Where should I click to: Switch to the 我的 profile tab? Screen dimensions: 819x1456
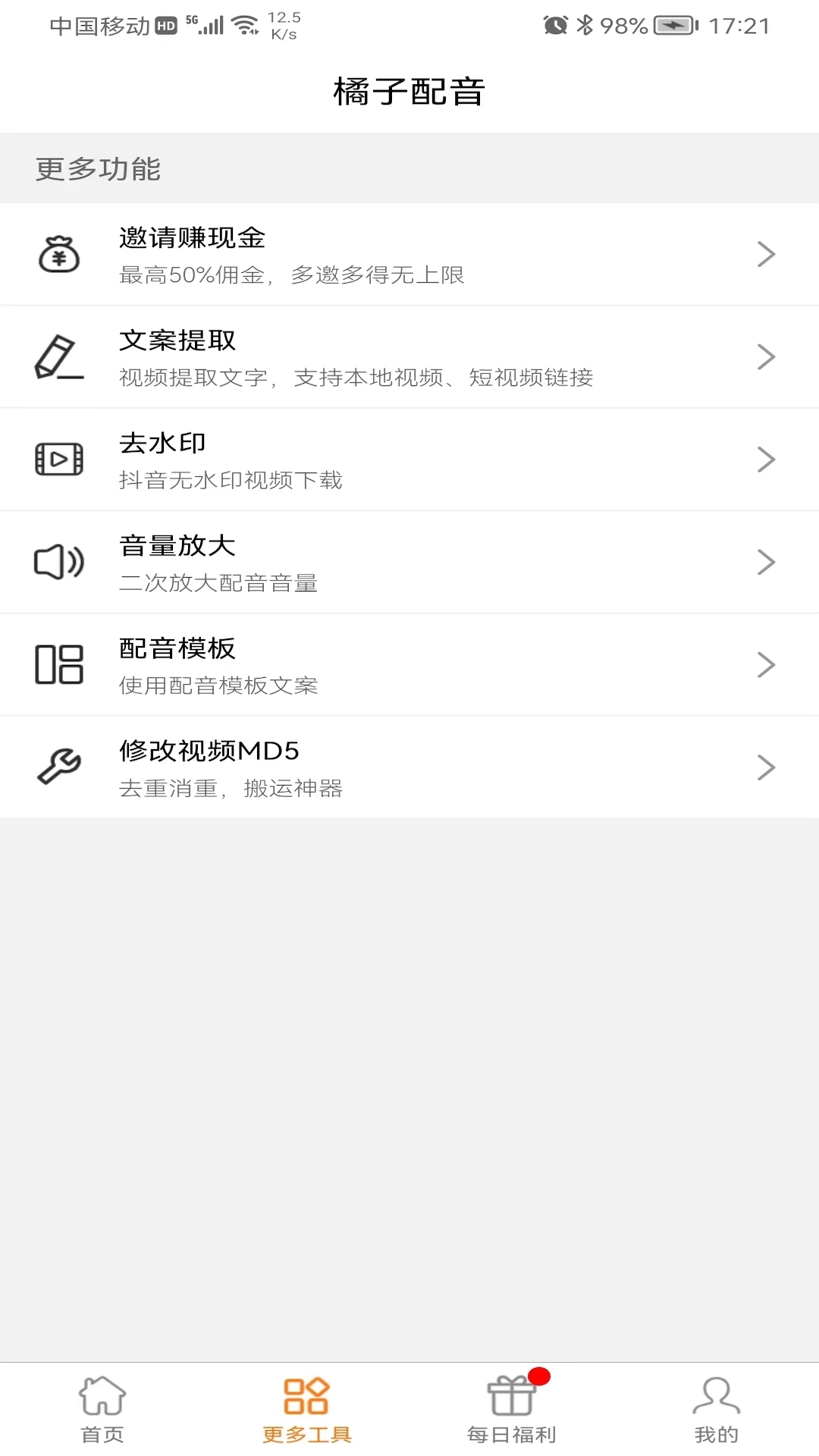[x=716, y=1409]
